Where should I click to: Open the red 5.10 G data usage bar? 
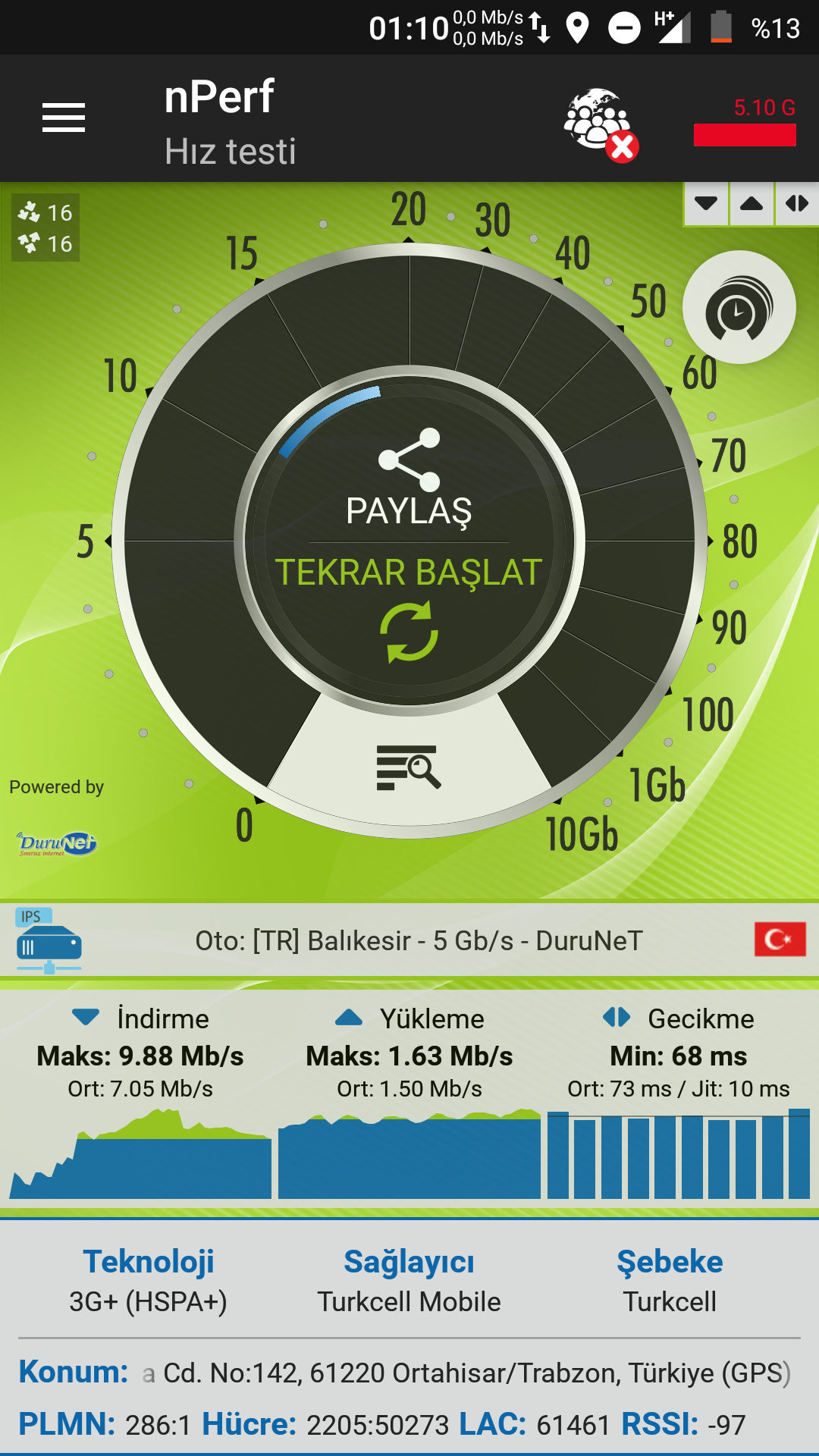(745, 121)
